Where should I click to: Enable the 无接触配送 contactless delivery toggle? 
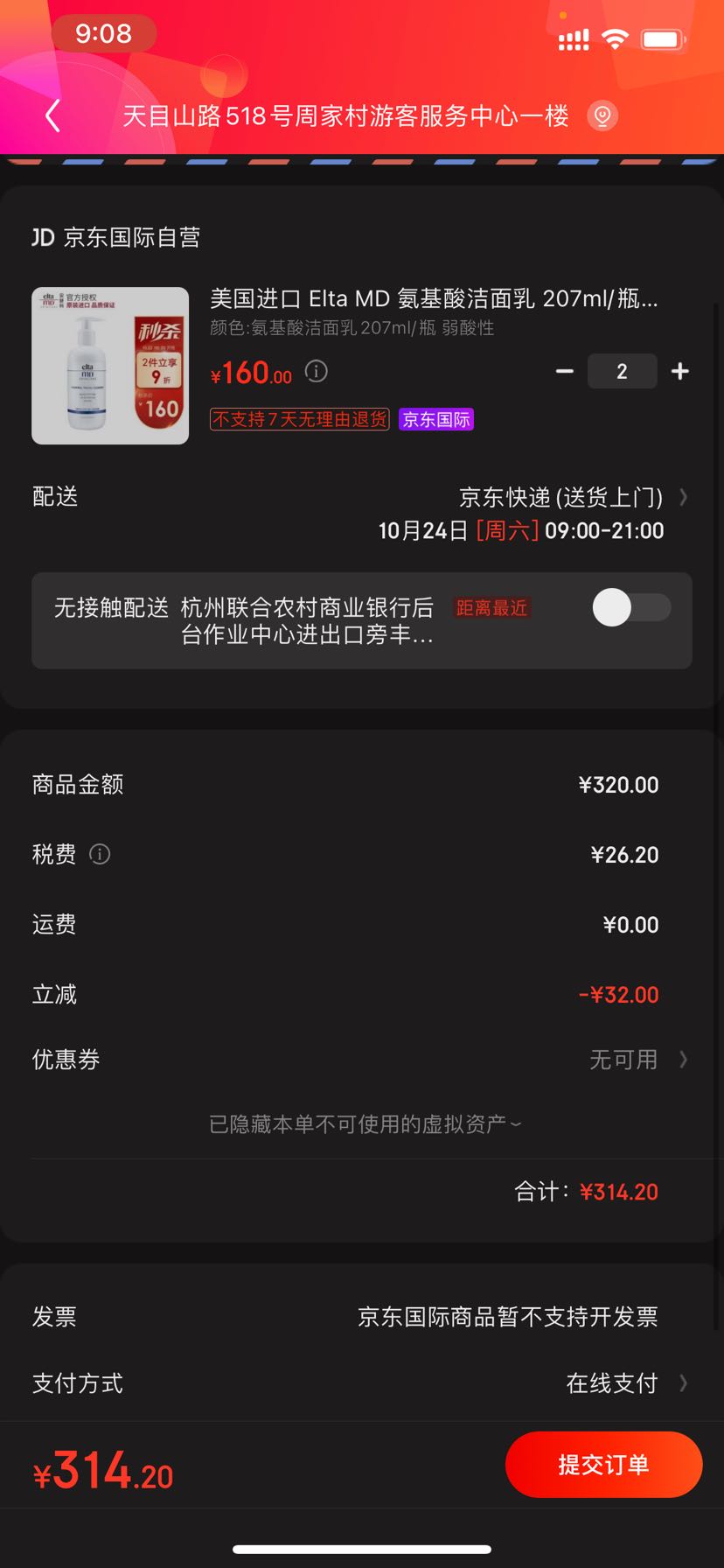pos(630,607)
